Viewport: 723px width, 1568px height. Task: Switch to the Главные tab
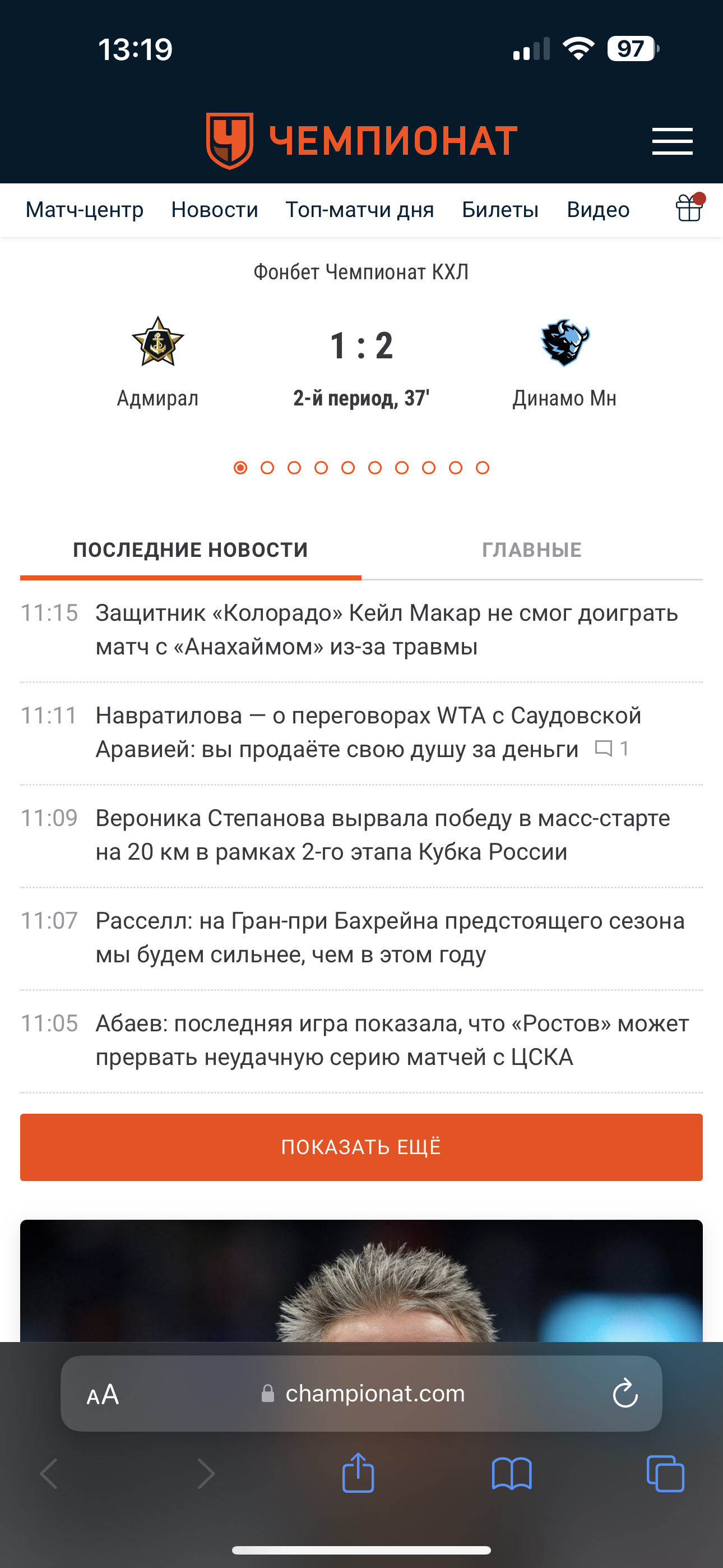pyautogui.click(x=532, y=550)
